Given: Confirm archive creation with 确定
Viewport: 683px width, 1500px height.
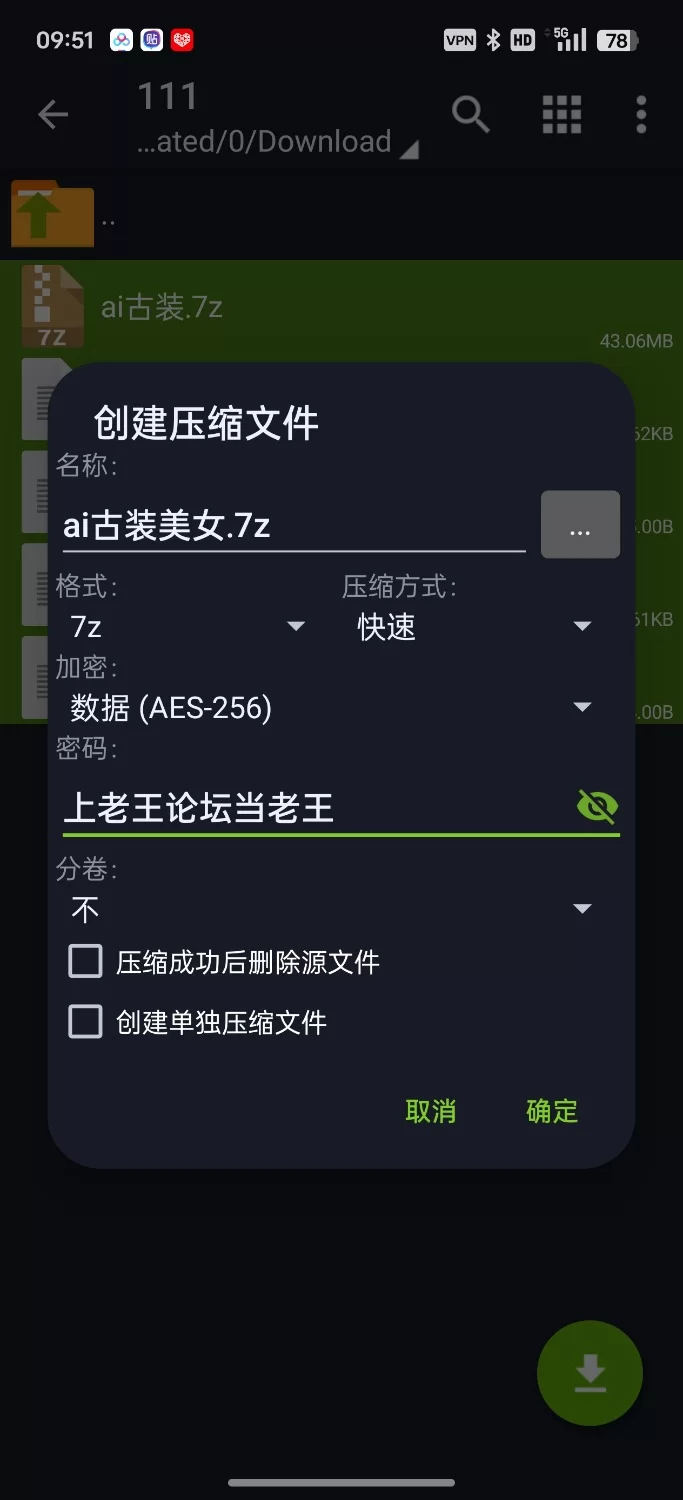Looking at the screenshot, I should point(552,1111).
